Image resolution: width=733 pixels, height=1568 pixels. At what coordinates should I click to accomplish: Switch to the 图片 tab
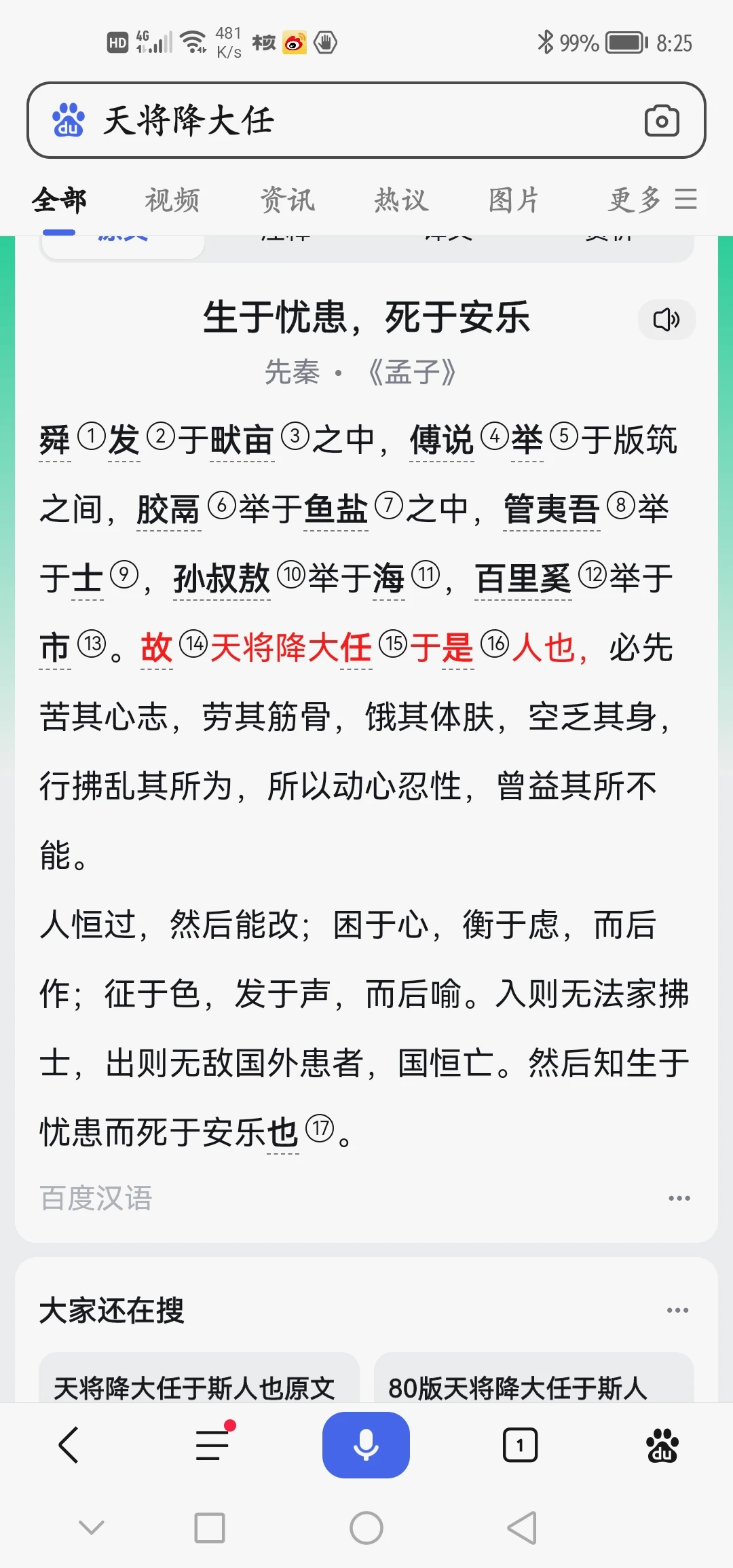(514, 200)
